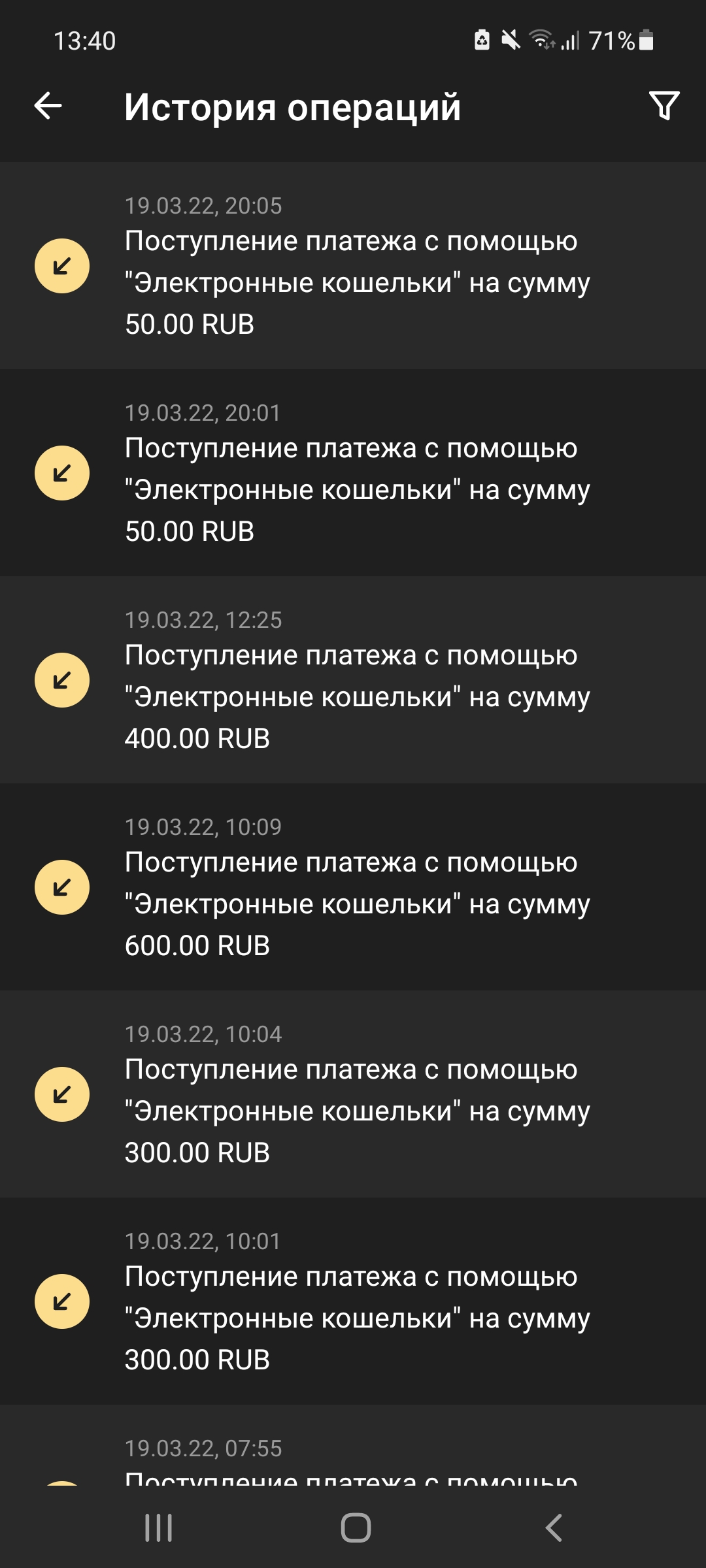Select the operation from 19.03.22, 10:01

tap(353, 1301)
